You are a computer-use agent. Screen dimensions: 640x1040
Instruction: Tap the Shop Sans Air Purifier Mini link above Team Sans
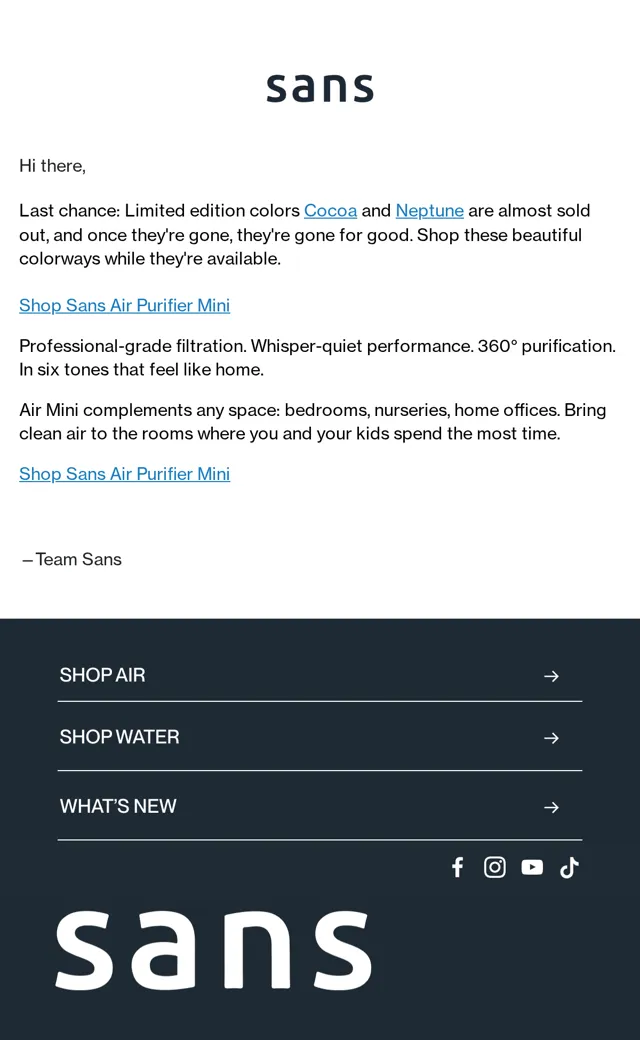tap(125, 474)
